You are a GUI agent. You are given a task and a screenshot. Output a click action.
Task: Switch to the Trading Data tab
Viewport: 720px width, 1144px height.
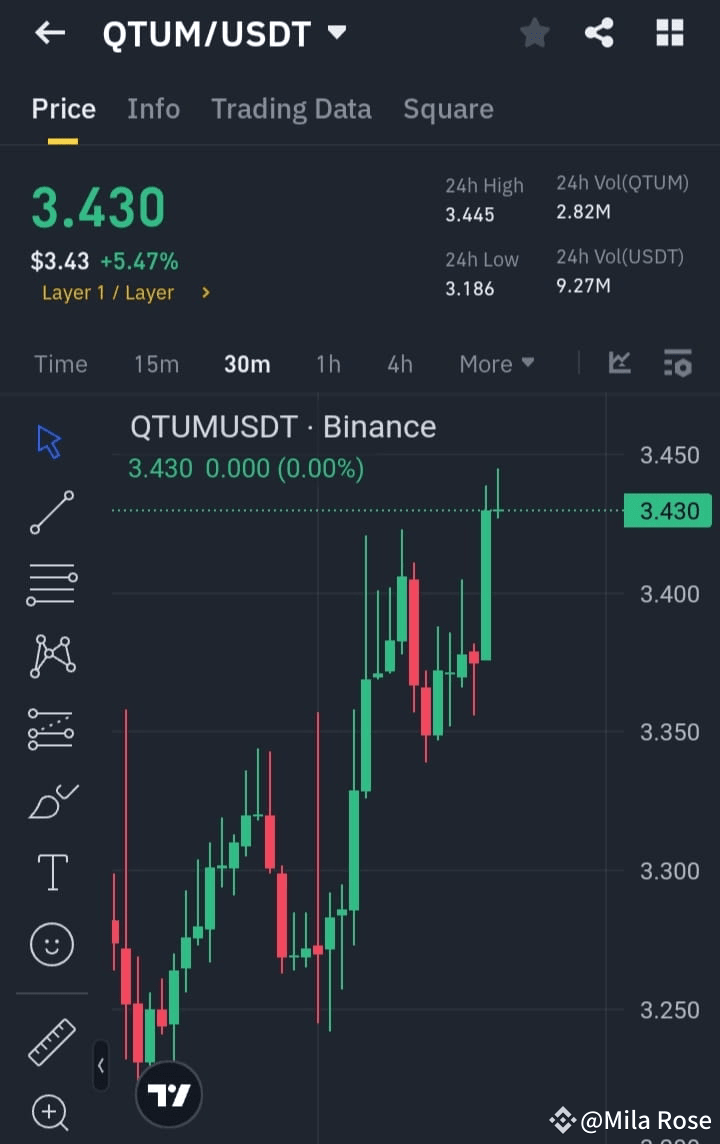pos(291,108)
